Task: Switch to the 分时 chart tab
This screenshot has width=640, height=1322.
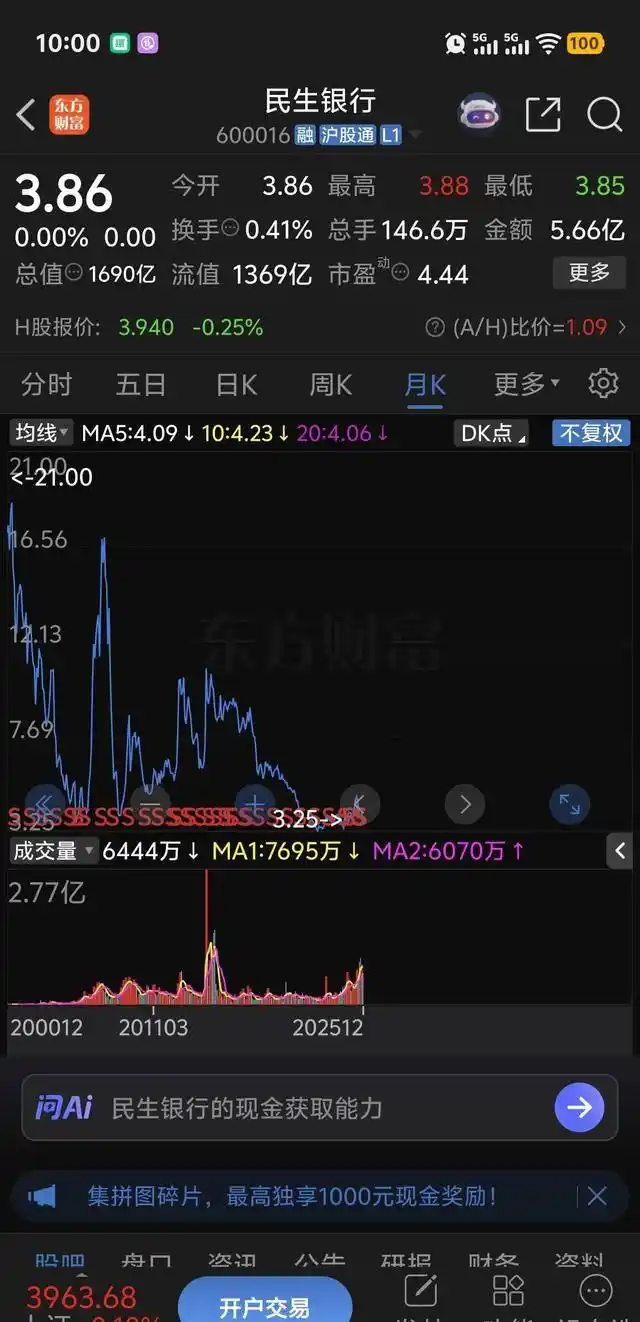Action: (47, 384)
